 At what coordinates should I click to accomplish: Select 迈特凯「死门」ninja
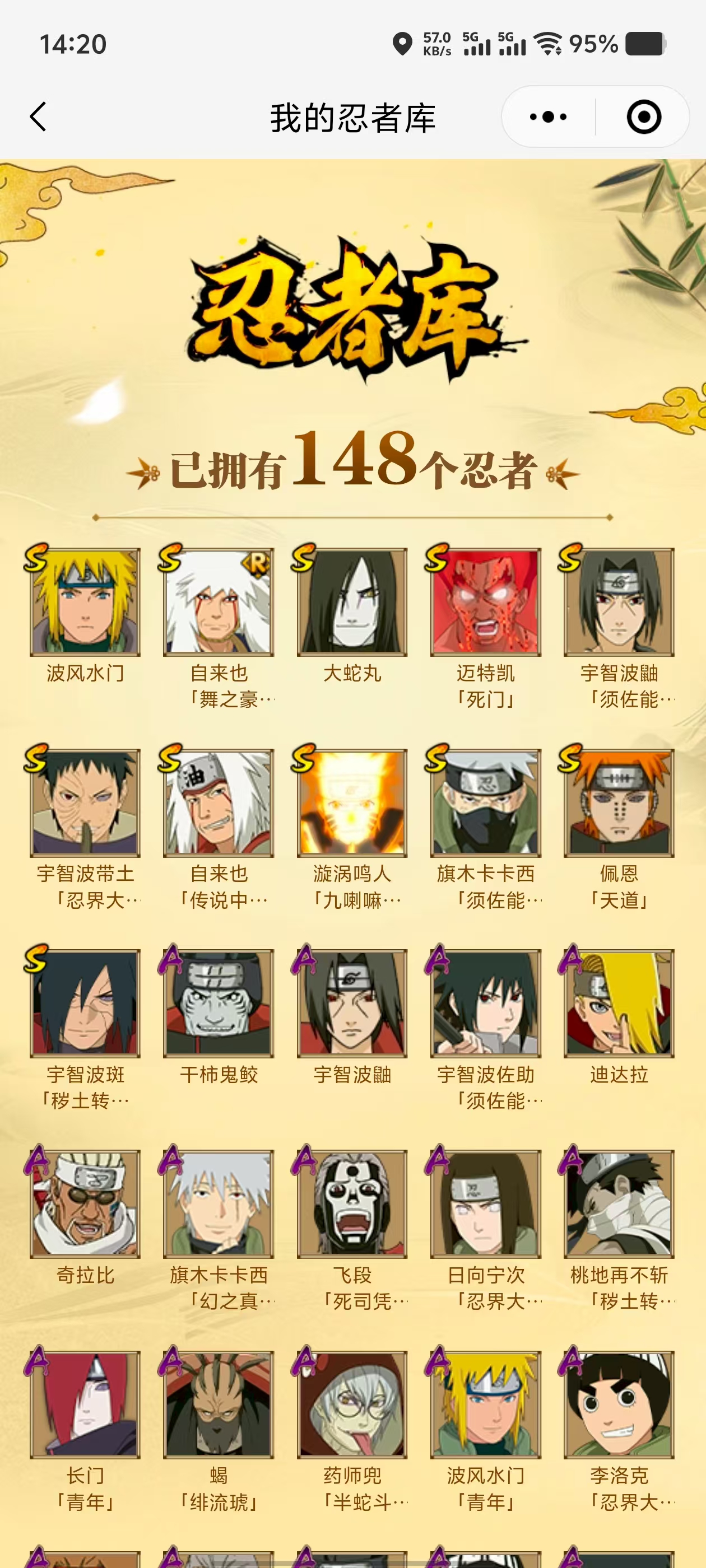click(485, 601)
